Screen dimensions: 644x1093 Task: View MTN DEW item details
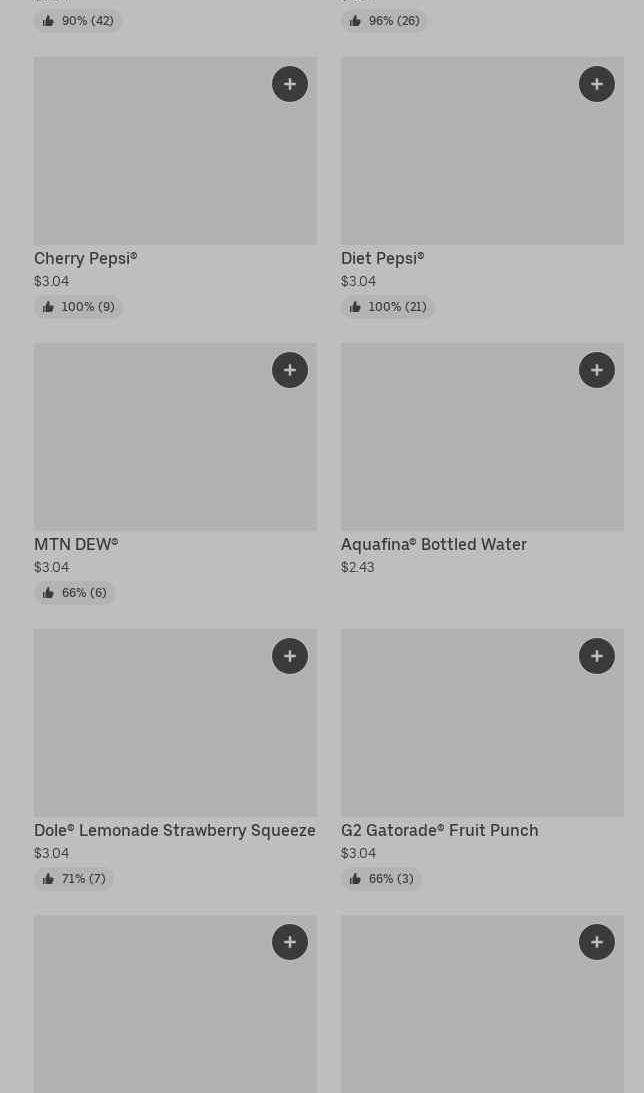pyautogui.click(x=150, y=445)
